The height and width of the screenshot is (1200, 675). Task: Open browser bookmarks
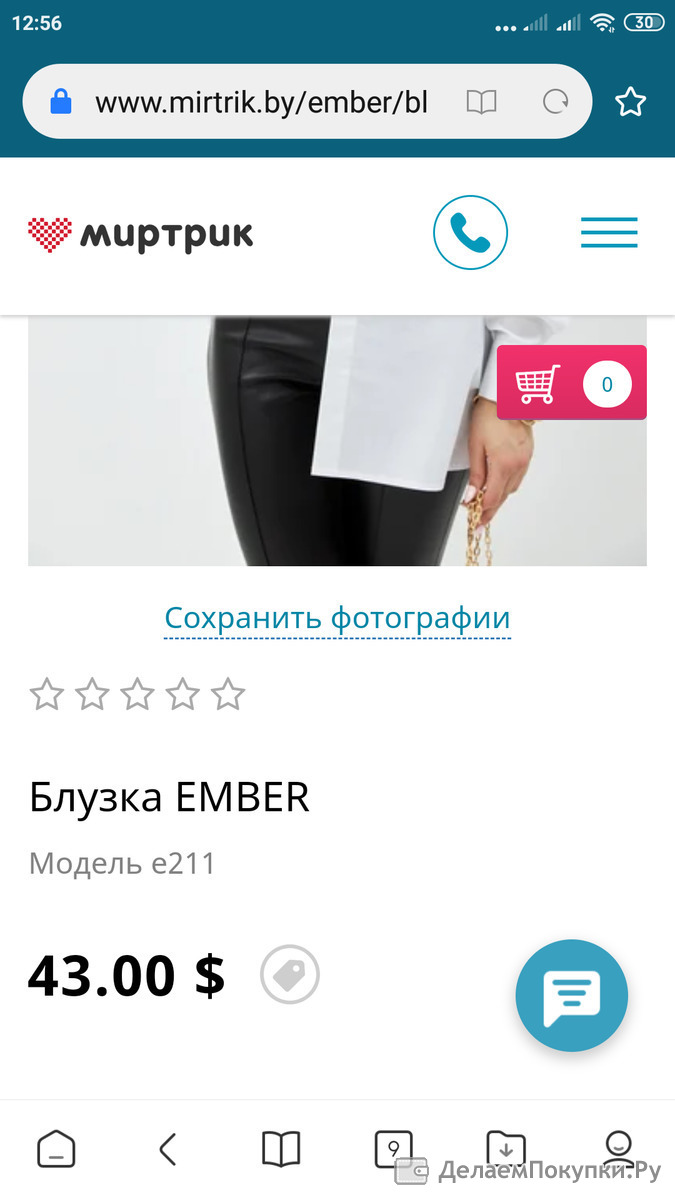point(281,1149)
